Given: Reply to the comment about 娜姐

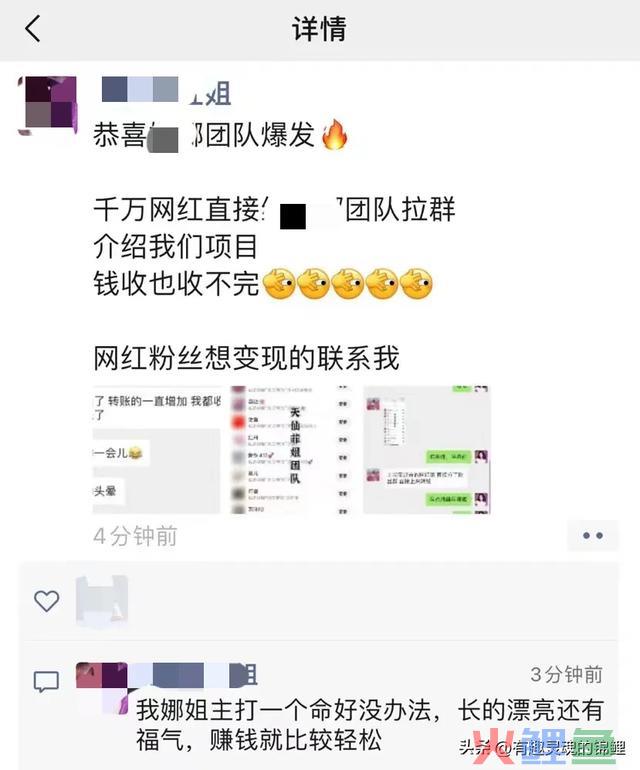Looking at the screenshot, I should [x=370, y=724].
